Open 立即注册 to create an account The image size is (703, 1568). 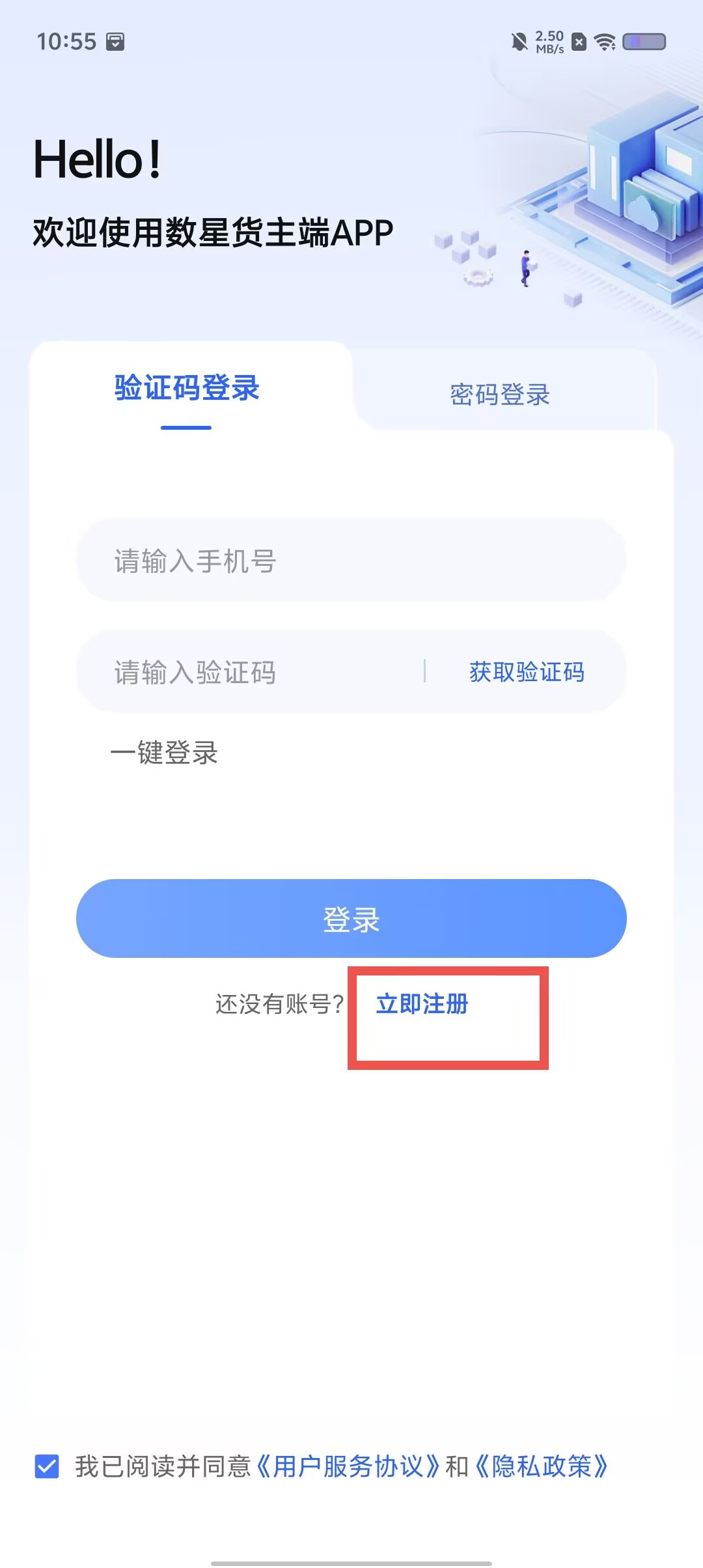[x=422, y=1004]
